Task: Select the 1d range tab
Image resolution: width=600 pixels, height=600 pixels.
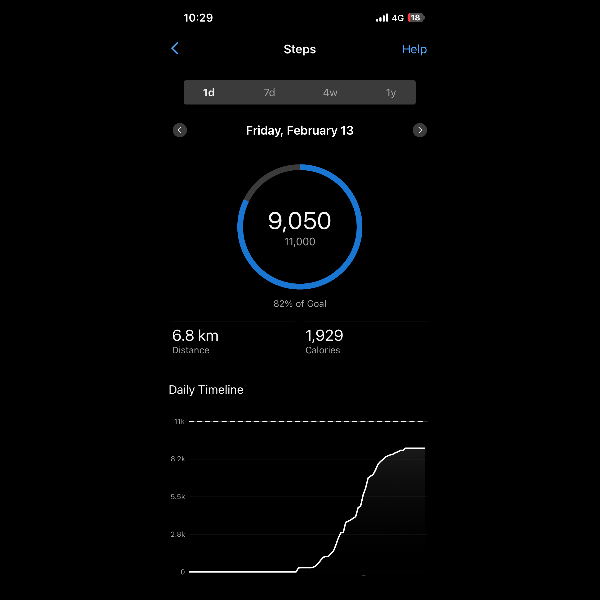Action: (x=209, y=93)
